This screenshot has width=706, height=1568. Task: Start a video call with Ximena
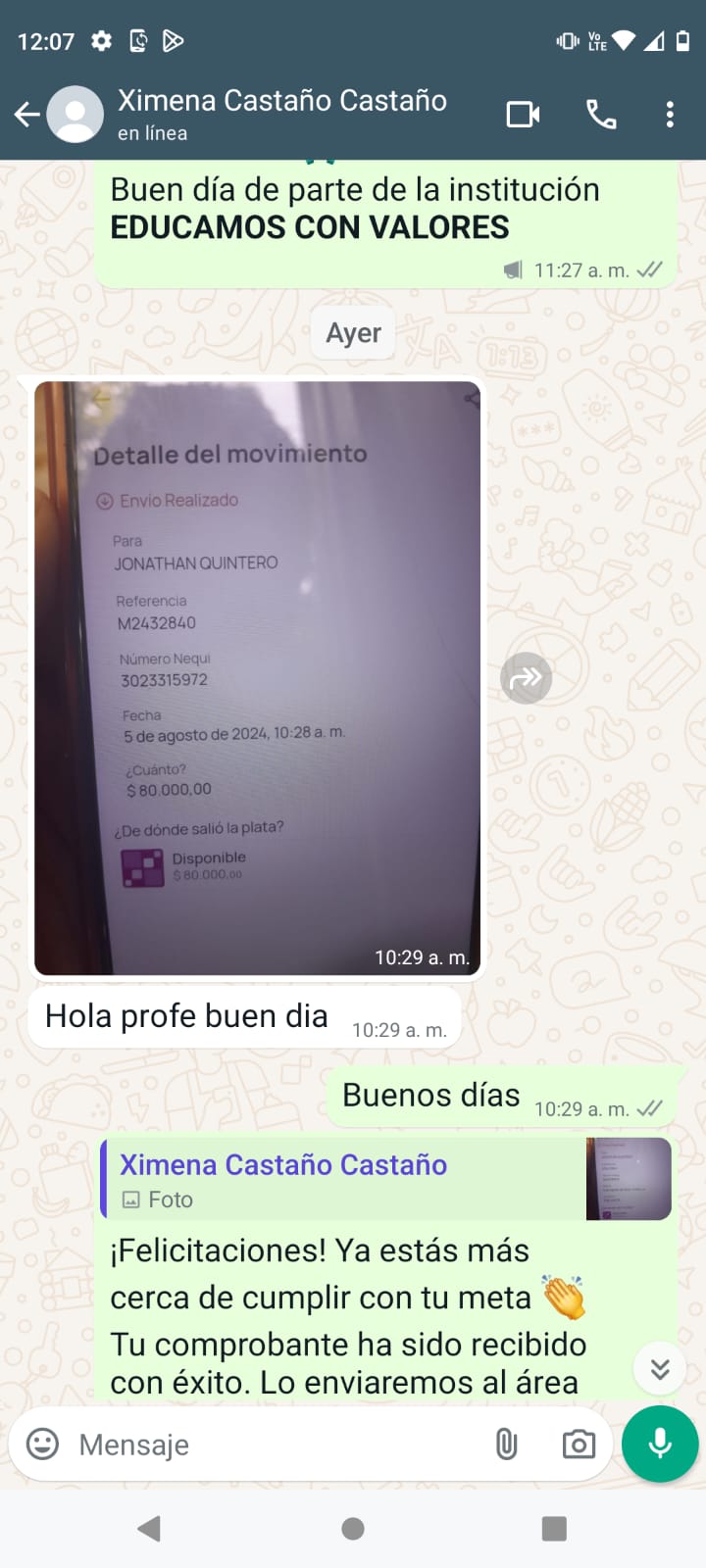click(x=523, y=115)
